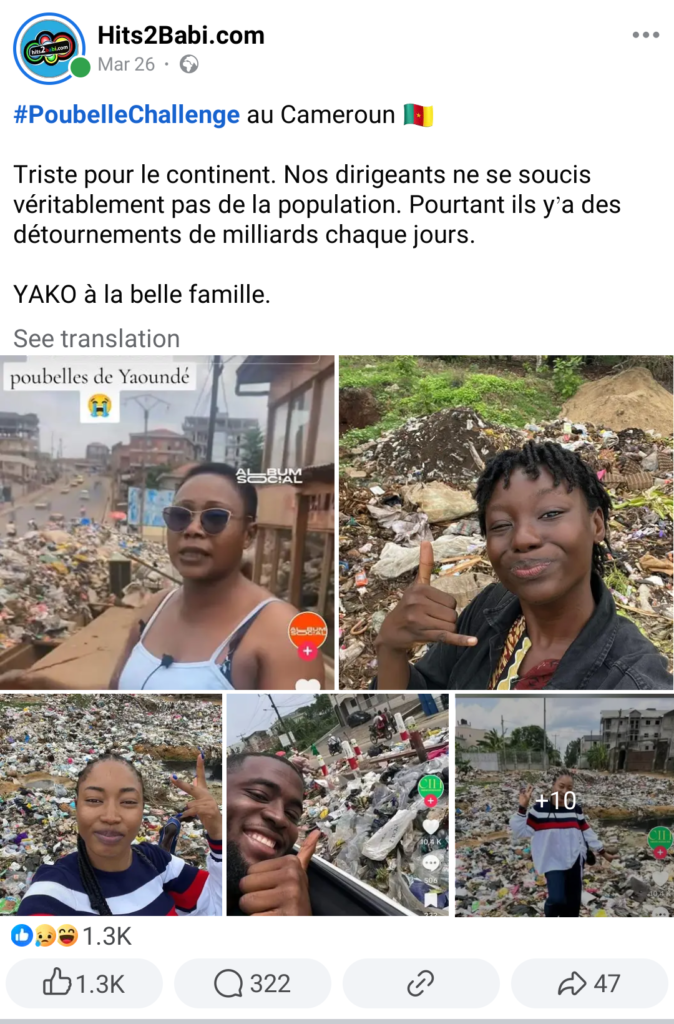Open the 'poubelles de Yaoundé' photo

(x=167, y=522)
